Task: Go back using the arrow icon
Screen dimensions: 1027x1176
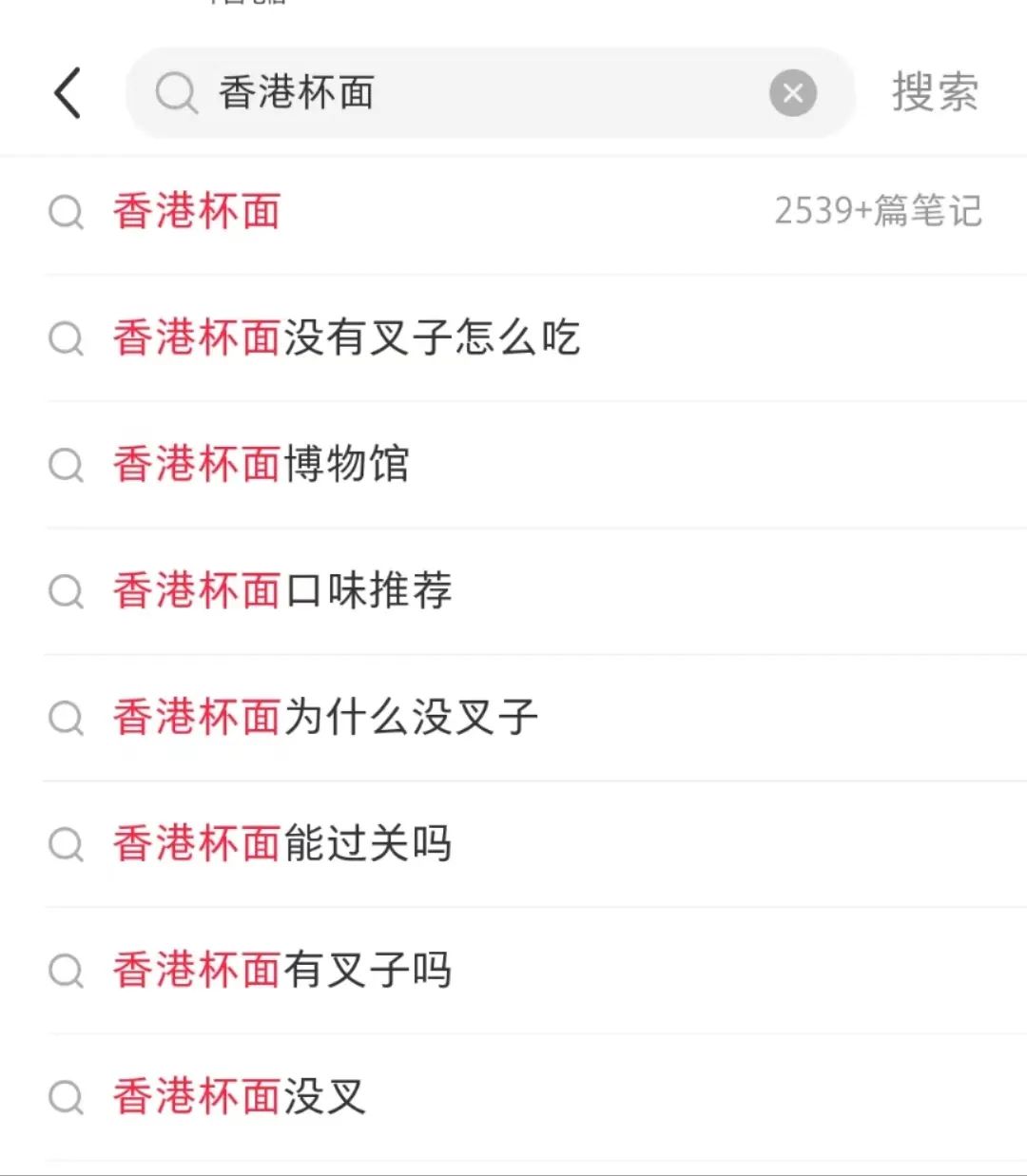Action: (68, 93)
